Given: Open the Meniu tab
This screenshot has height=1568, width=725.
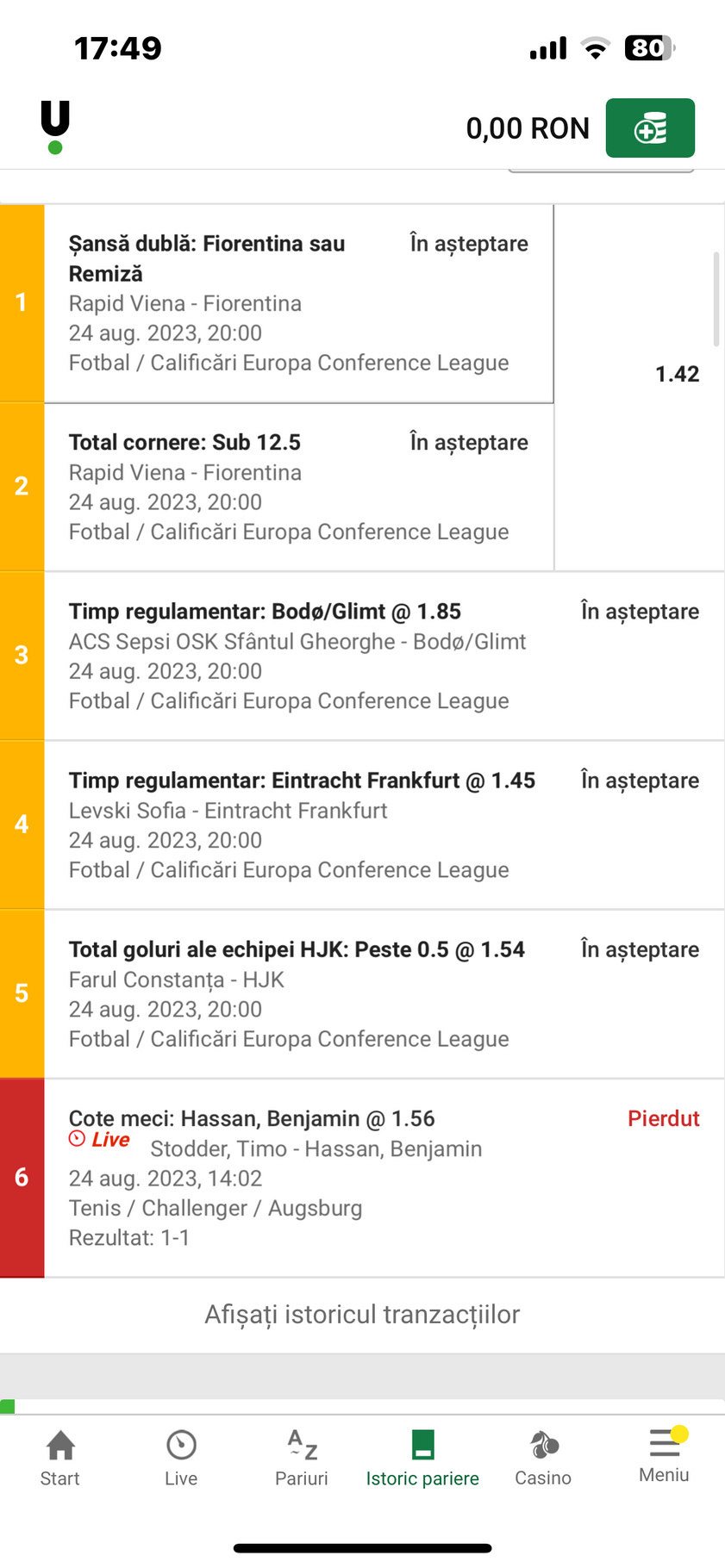Looking at the screenshot, I should point(664,1456).
